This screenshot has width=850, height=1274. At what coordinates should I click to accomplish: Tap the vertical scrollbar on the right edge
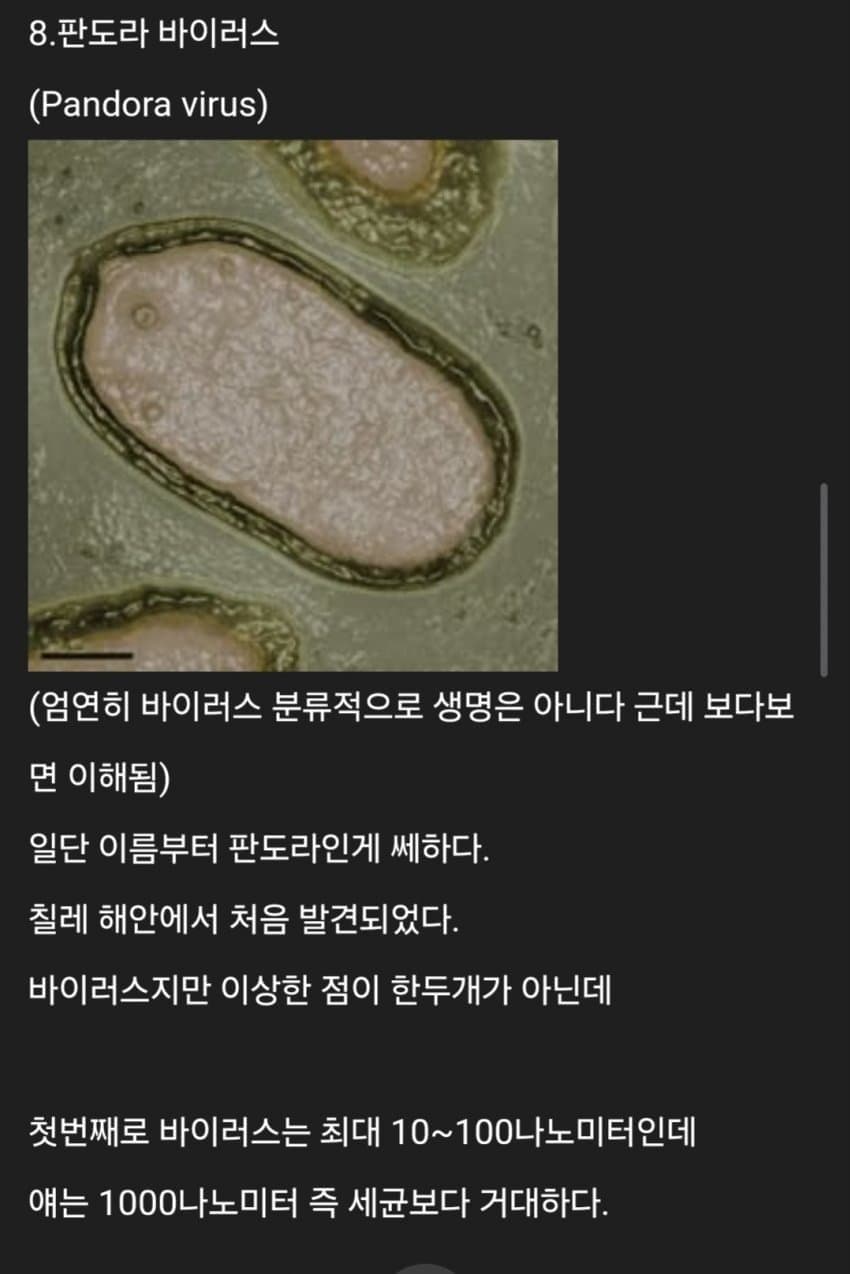coord(823,580)
